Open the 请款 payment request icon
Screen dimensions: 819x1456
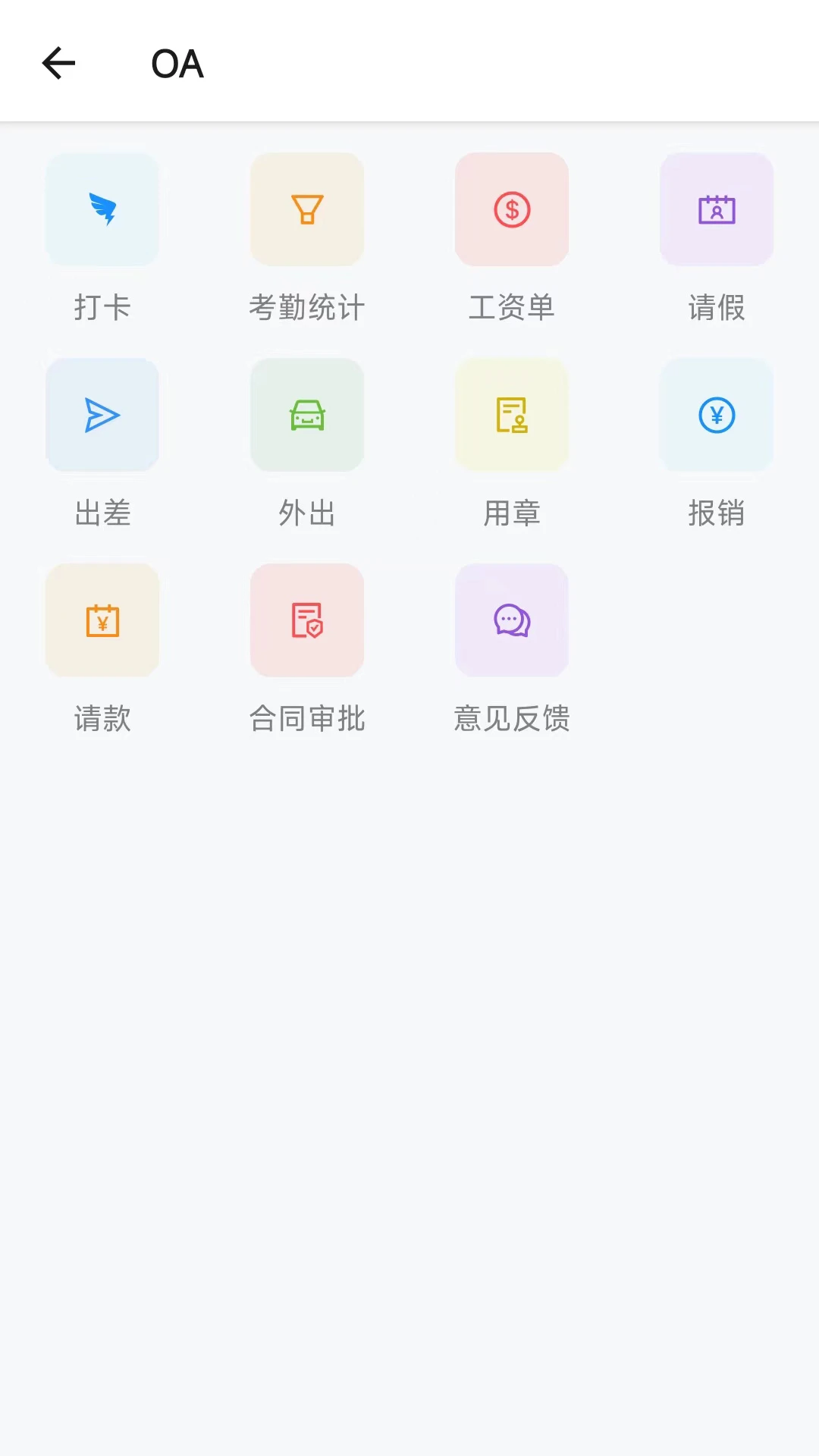(x=102, y=620)
